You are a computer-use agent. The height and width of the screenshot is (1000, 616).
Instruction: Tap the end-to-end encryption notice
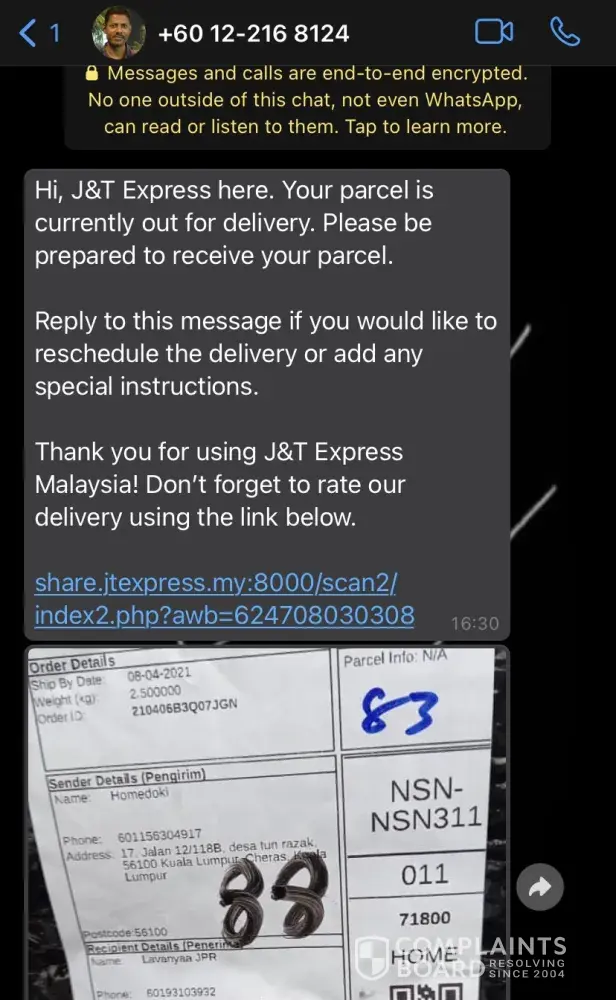click(306, 100)
